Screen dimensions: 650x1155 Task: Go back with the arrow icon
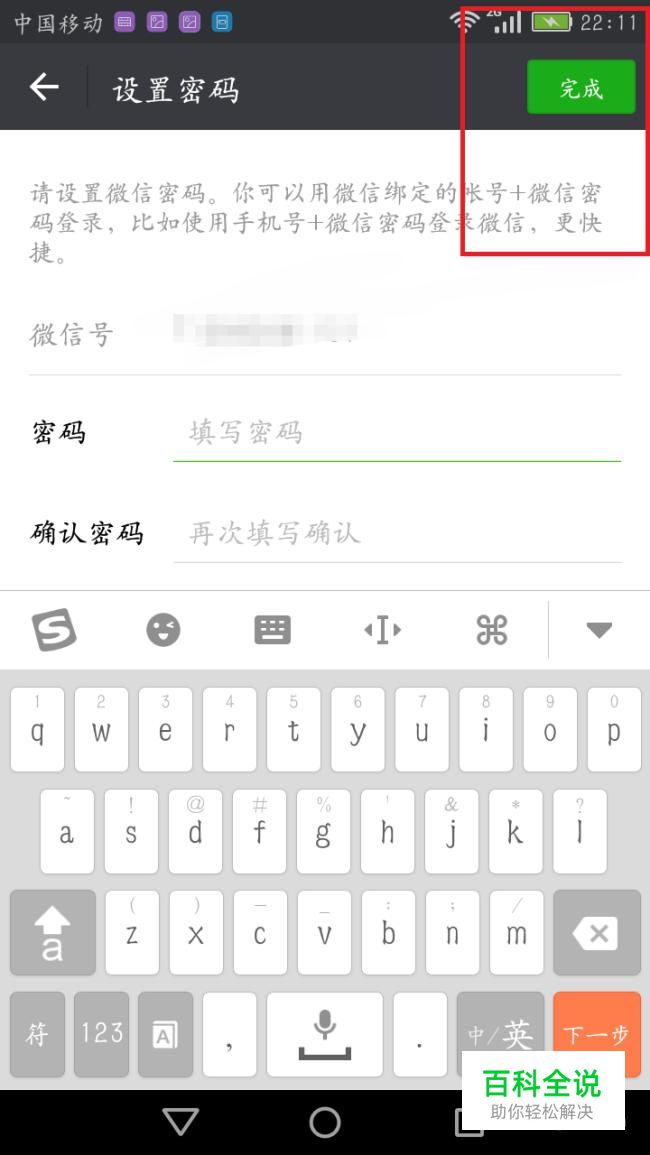click(x=43, y=87)
